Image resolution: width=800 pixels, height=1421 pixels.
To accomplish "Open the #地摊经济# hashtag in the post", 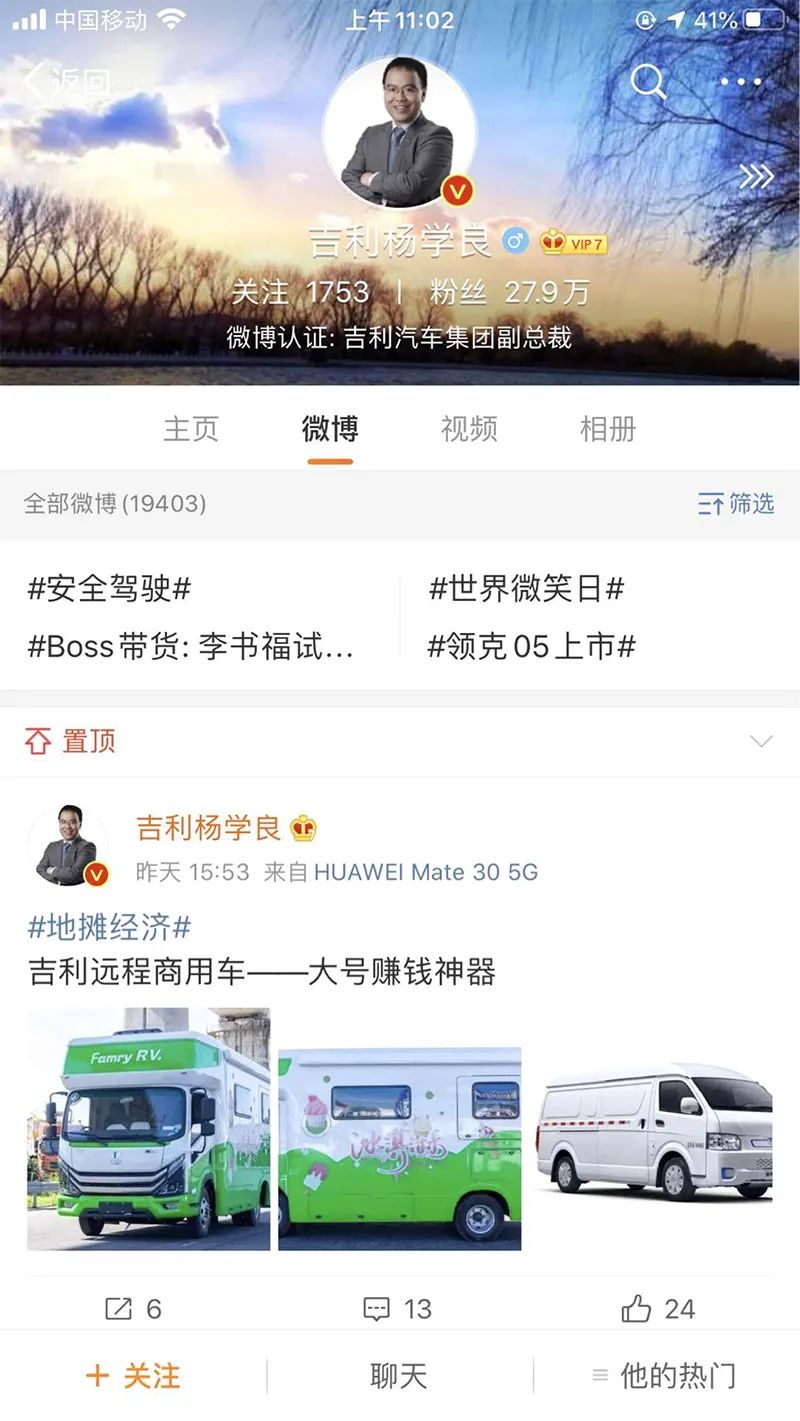I will pos(109,927).
